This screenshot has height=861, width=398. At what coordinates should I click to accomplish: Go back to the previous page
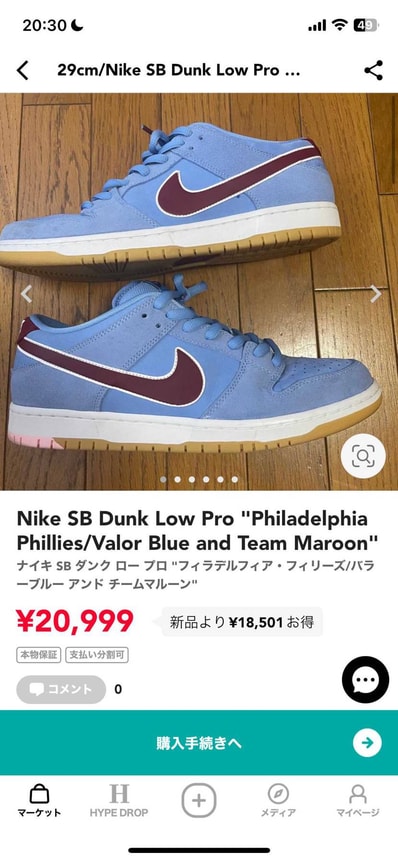click(x=23, y=71)
